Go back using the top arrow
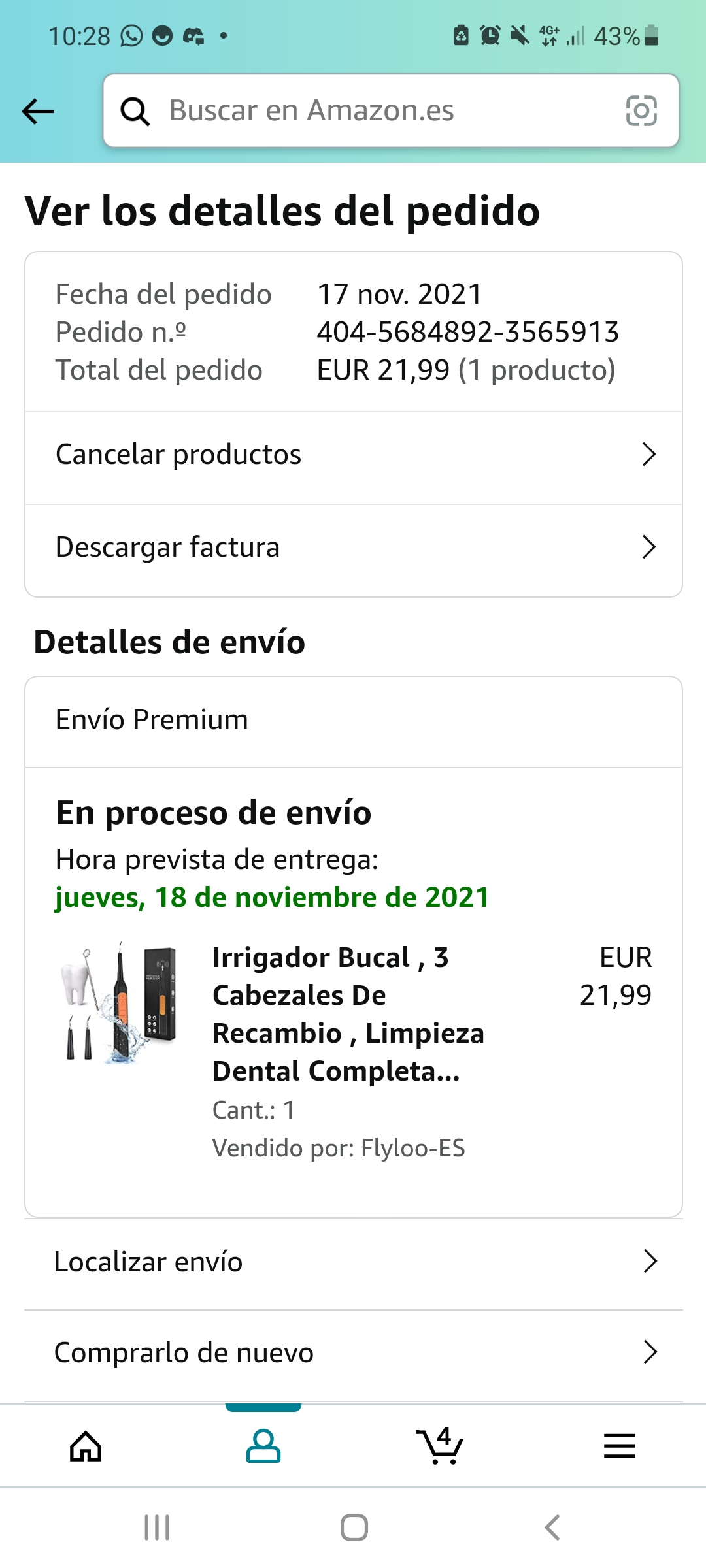Screen dimensions: 706x1568 (38, 111)
